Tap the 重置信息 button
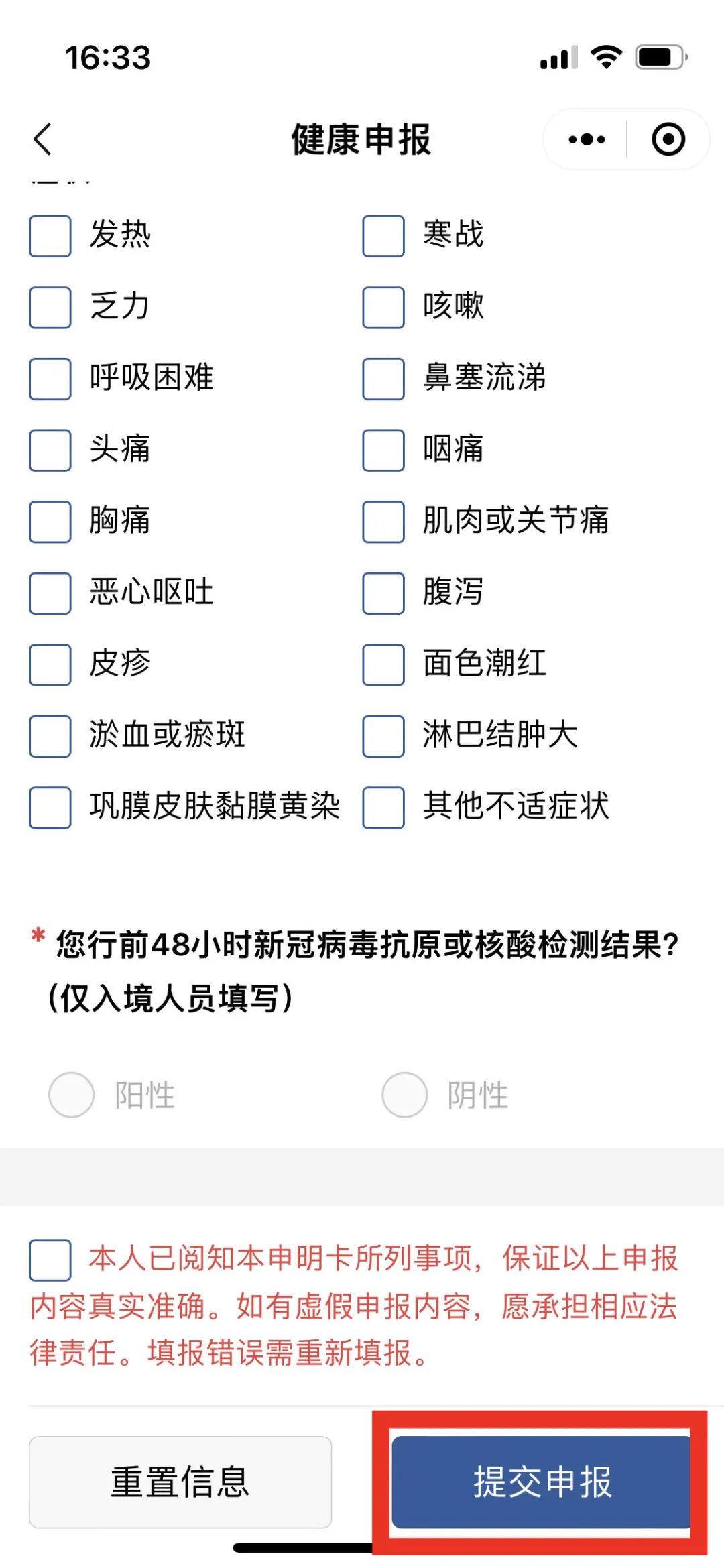 (x=180, y=1482)
